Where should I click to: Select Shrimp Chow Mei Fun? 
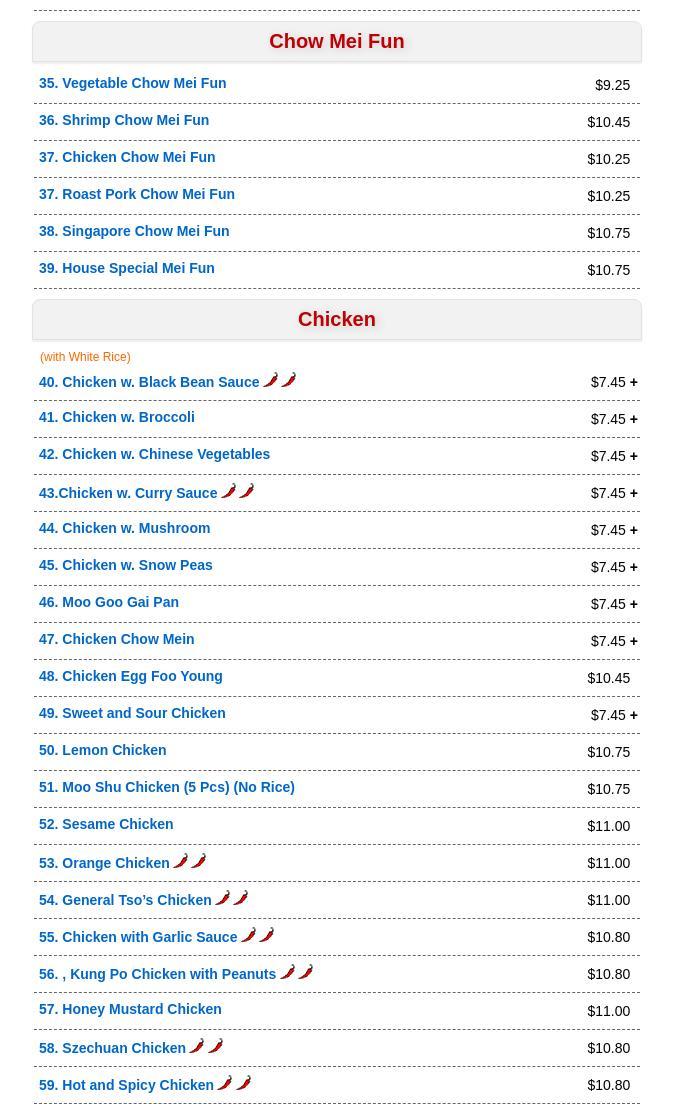(124, 120)
